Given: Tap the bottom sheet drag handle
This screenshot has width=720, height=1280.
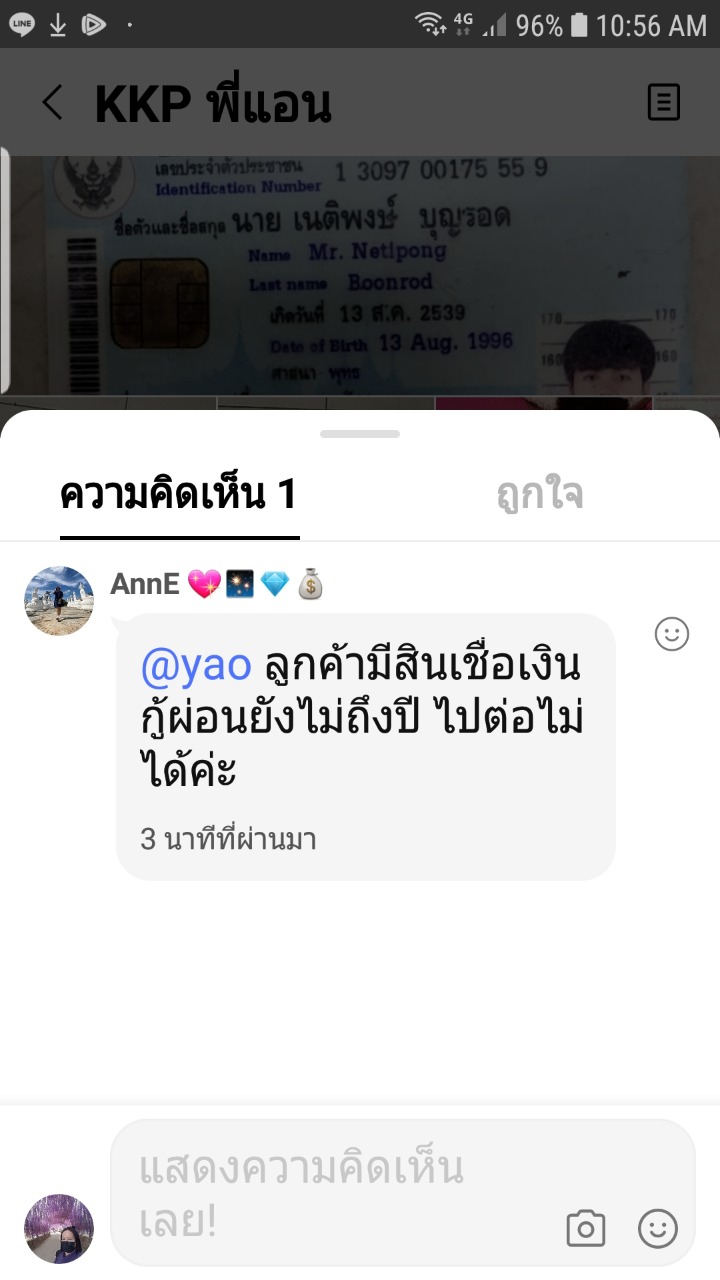Looking at the screenshot, I should (360, 434).
